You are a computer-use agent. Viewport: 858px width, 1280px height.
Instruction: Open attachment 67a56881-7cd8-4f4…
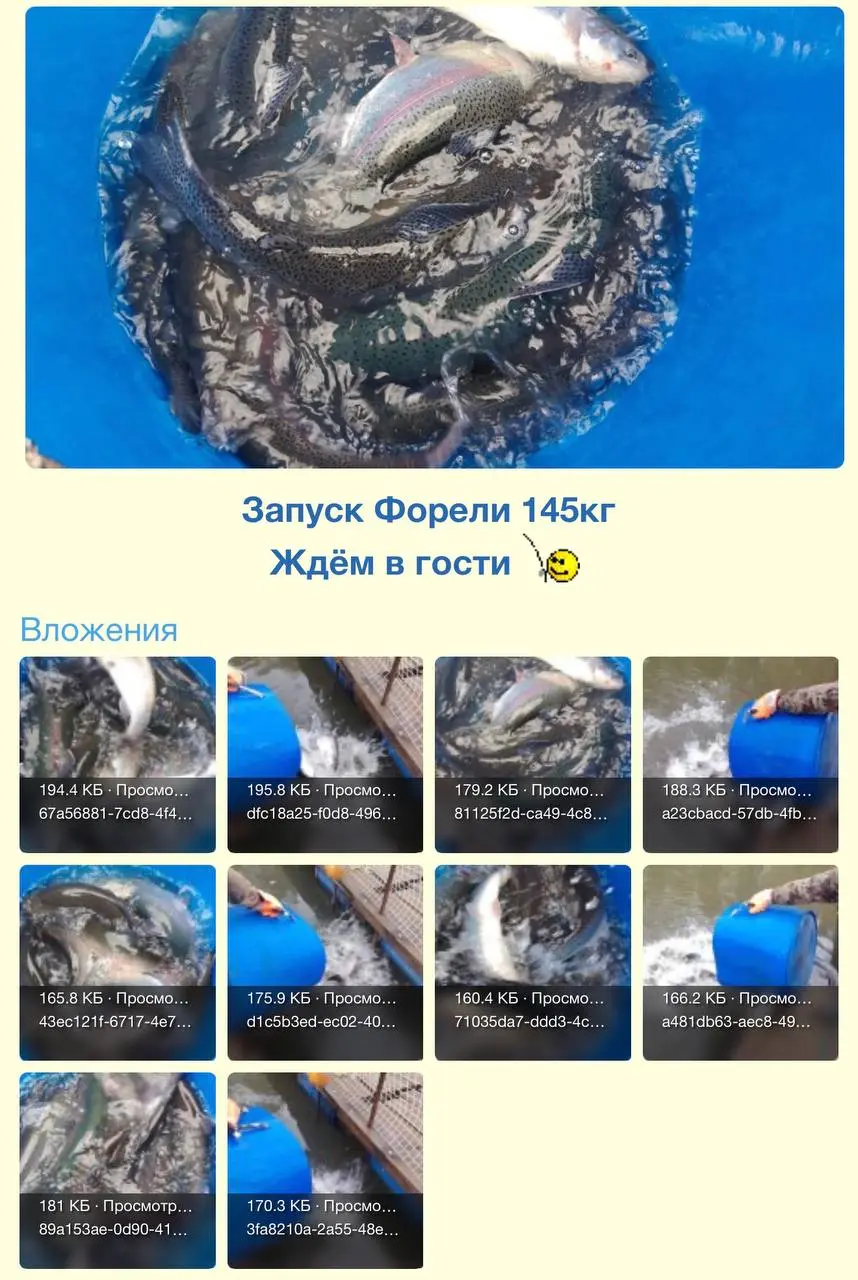pos(118,754)
